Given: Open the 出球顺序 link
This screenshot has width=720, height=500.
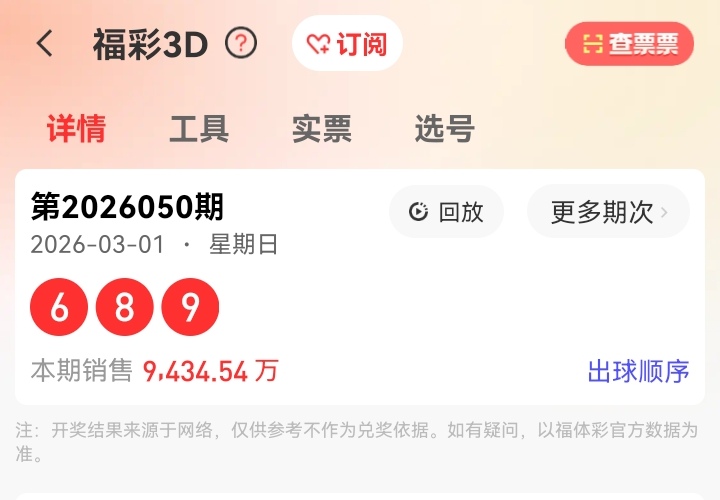Looking at the screenshot, I should [638, 372].
